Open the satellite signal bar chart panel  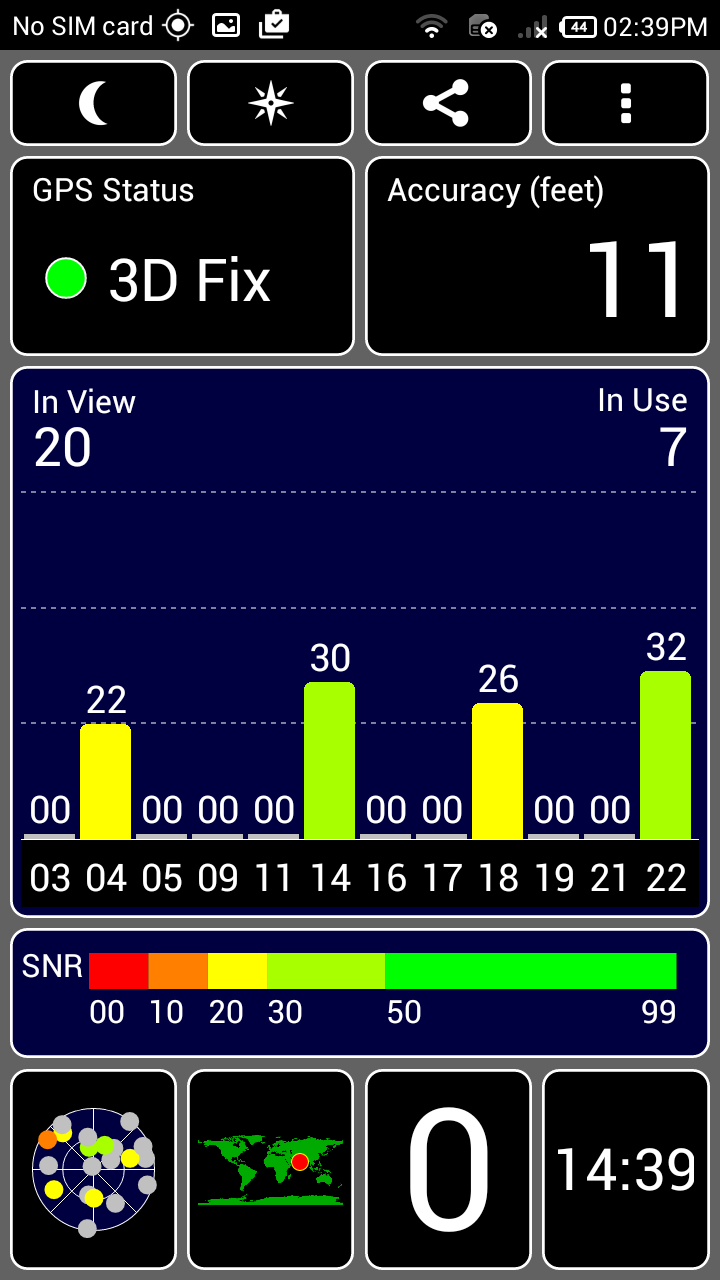[x=360, y=642]
